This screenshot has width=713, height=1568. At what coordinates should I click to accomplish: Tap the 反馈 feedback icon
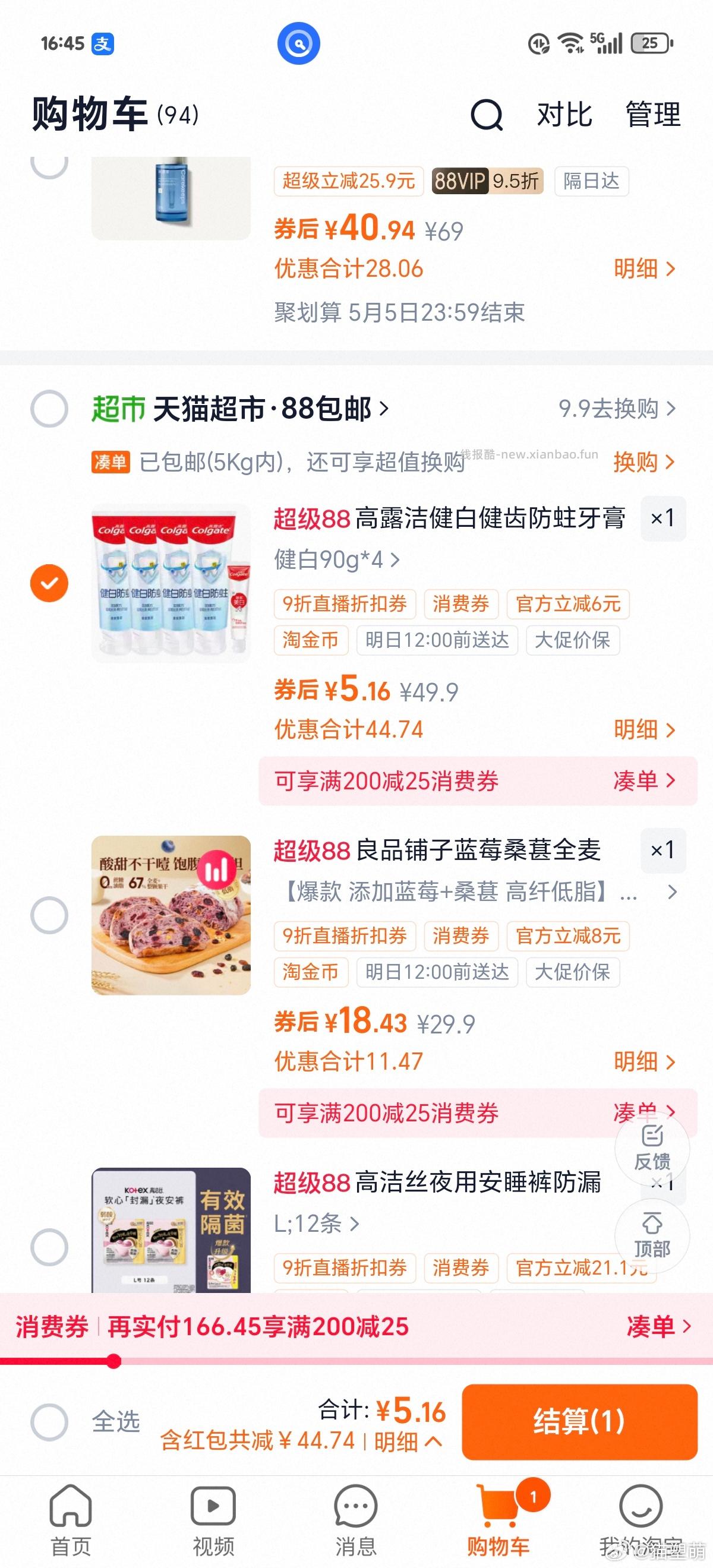[654, 1153]
